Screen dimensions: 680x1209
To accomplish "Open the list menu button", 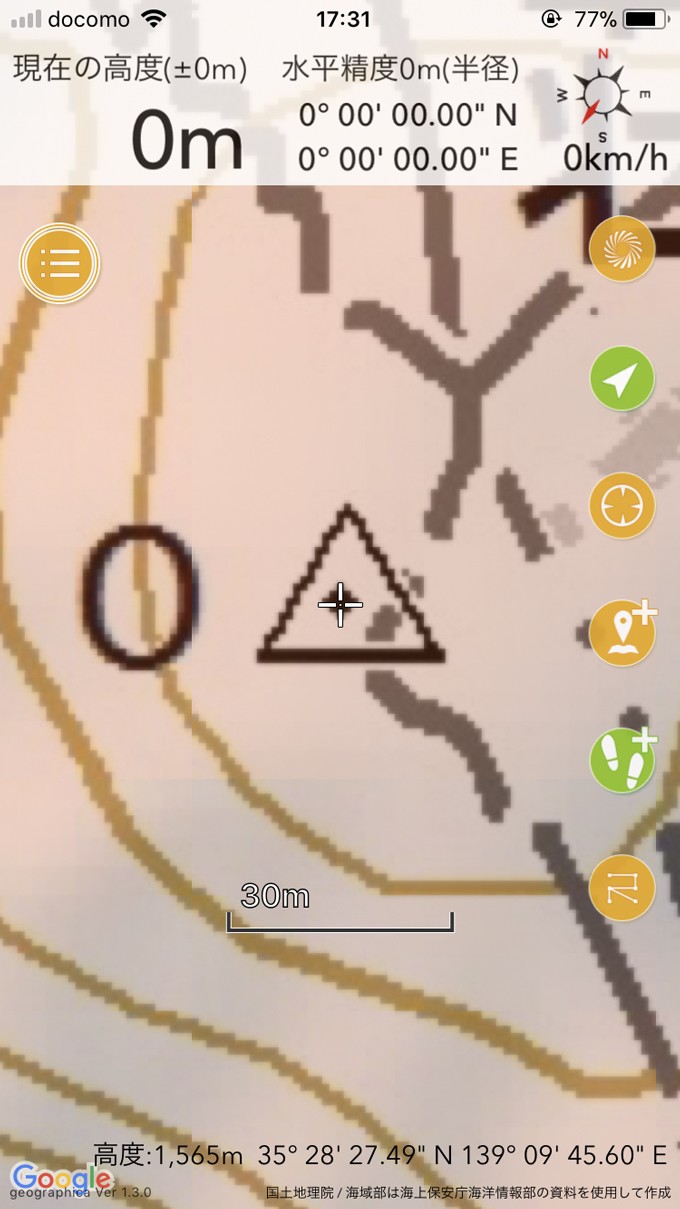I will point(59,263).
